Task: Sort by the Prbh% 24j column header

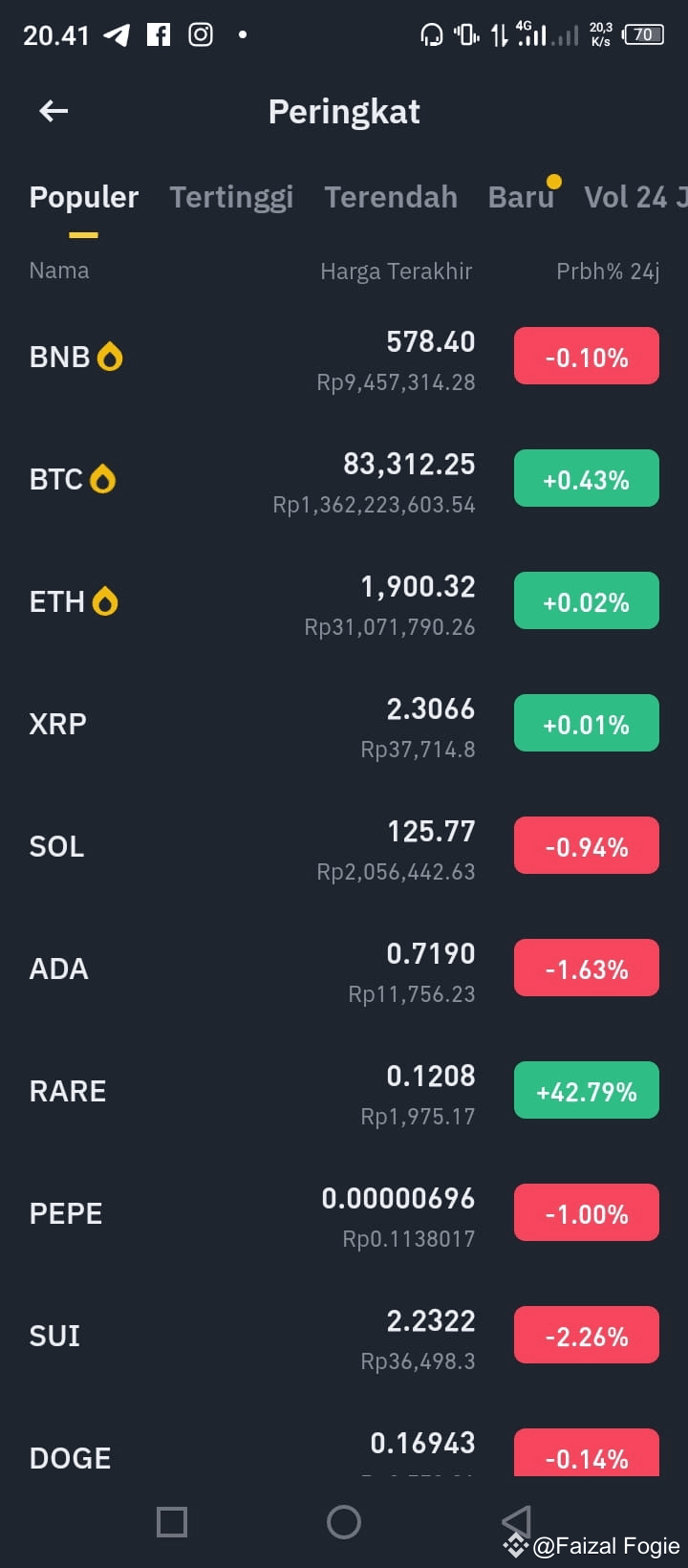Action: pyautogui.click(x=609, y=271)
